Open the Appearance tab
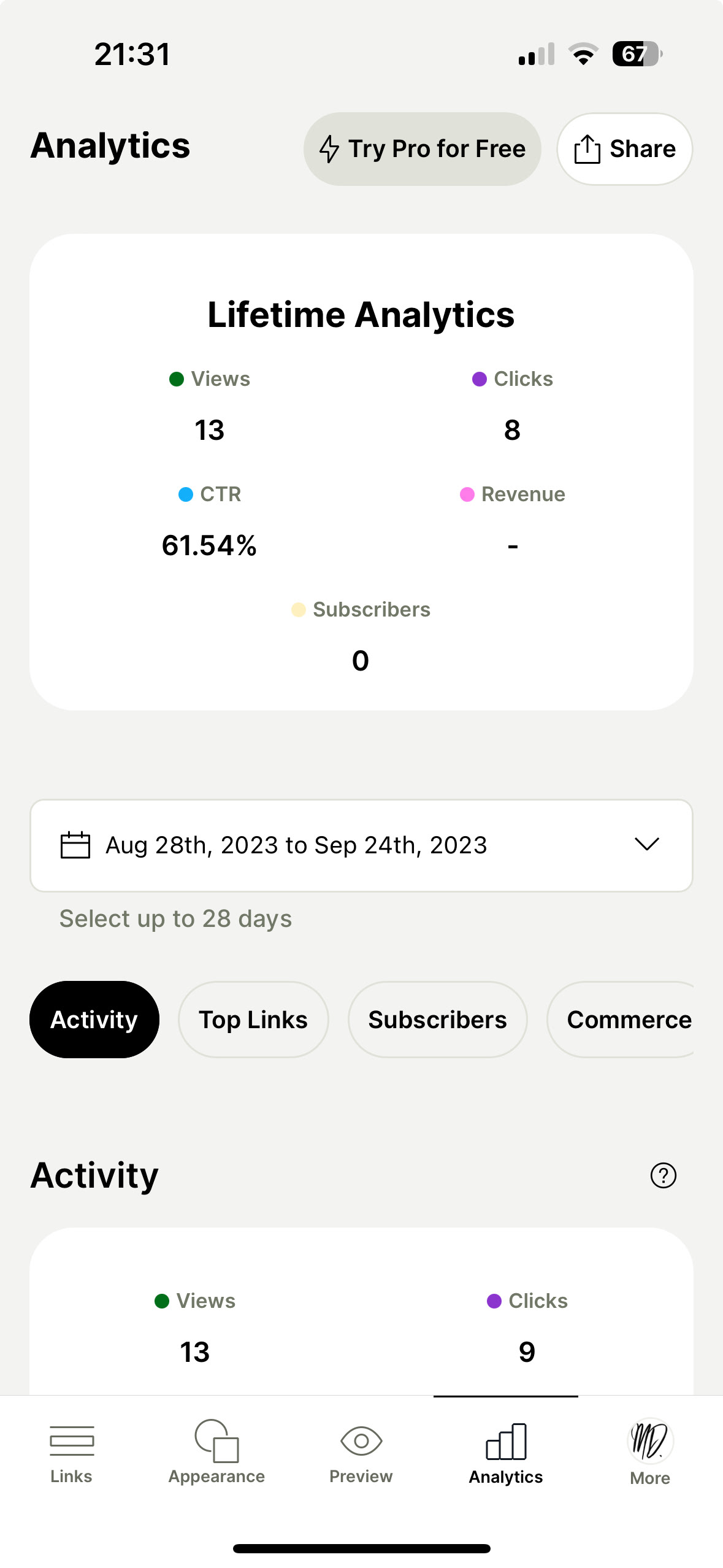This screenshot has height=1568, width=723. (216, 1451)
